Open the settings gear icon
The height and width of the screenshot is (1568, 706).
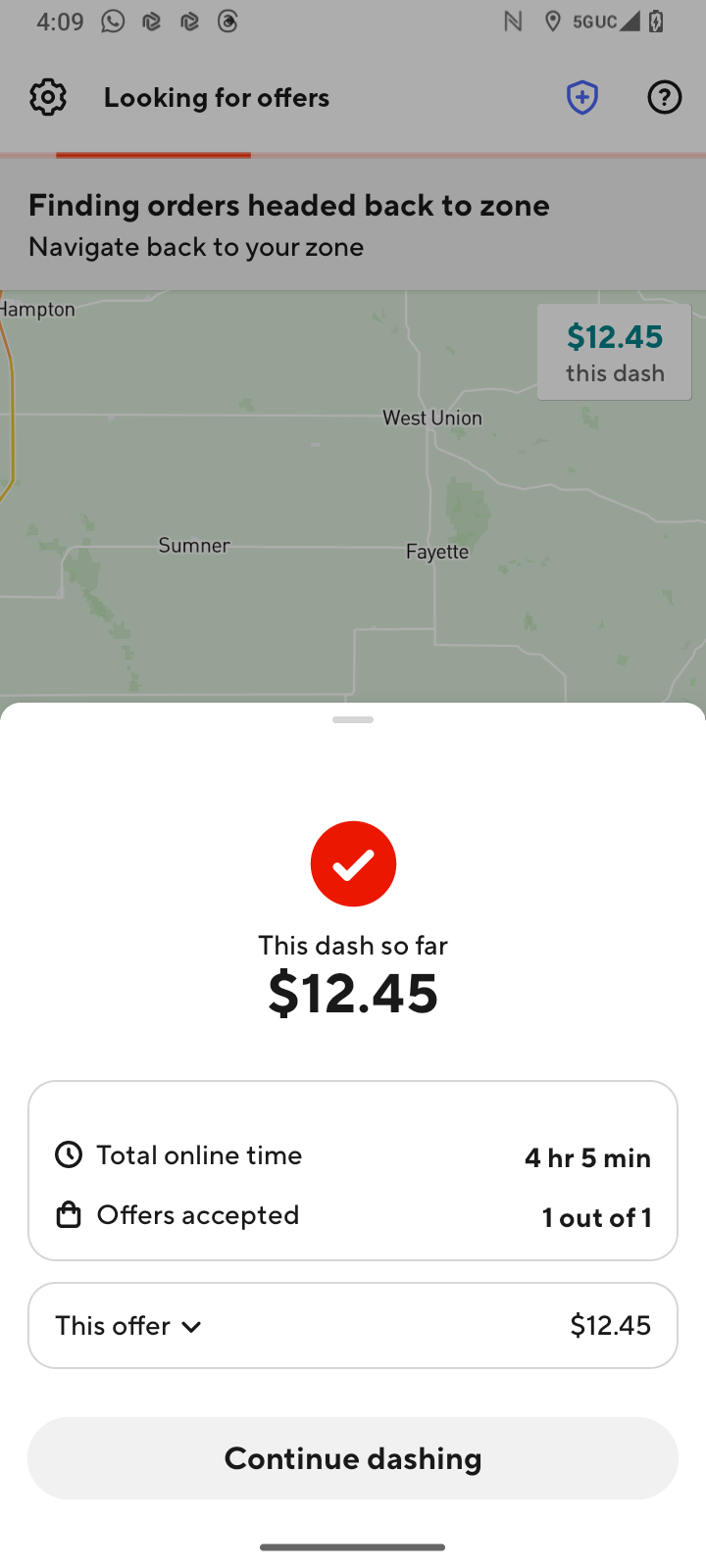[47, 97]
